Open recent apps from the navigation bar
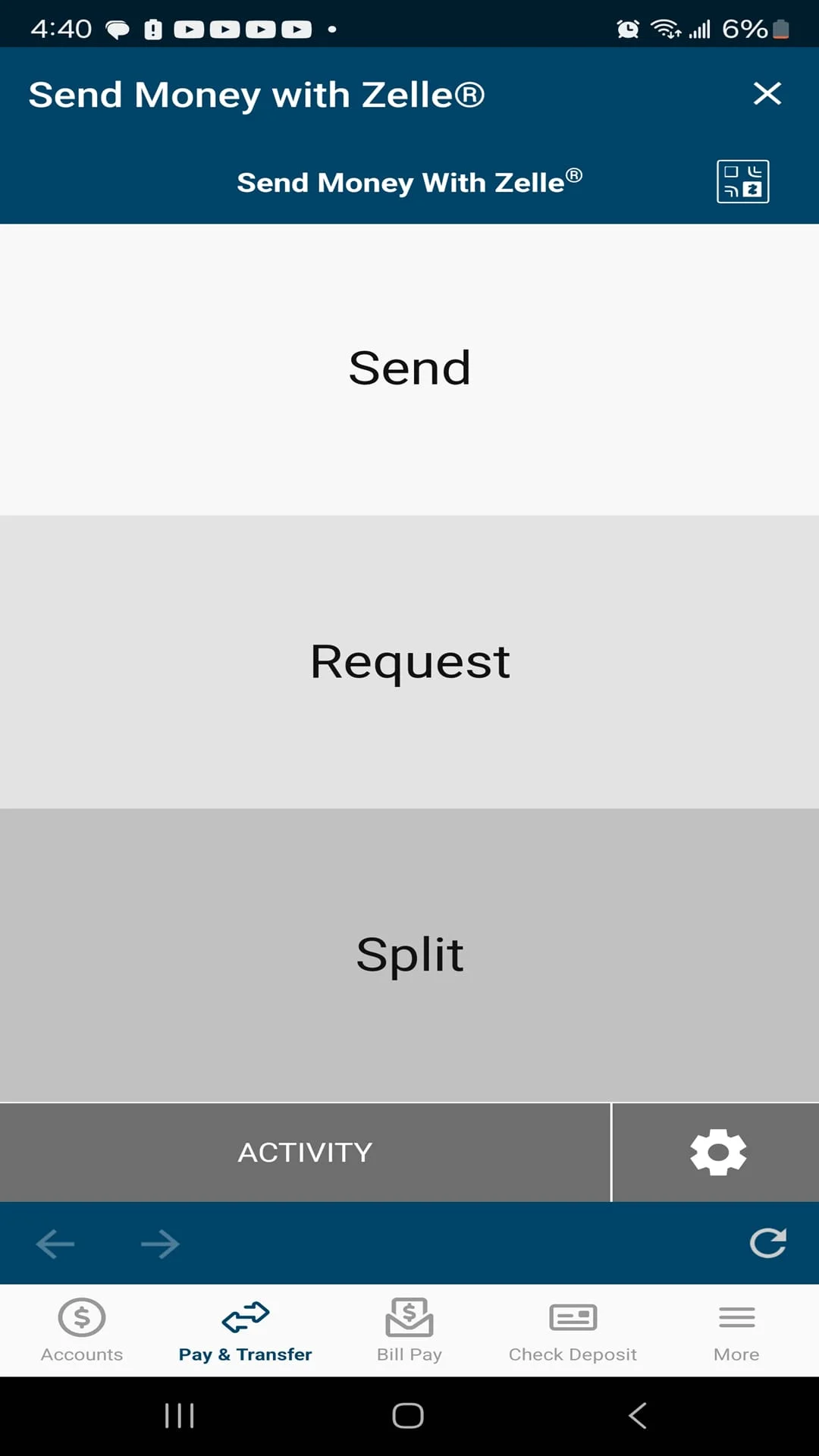This screenshot has height=1456, width=819. [x=179, y=1415]
